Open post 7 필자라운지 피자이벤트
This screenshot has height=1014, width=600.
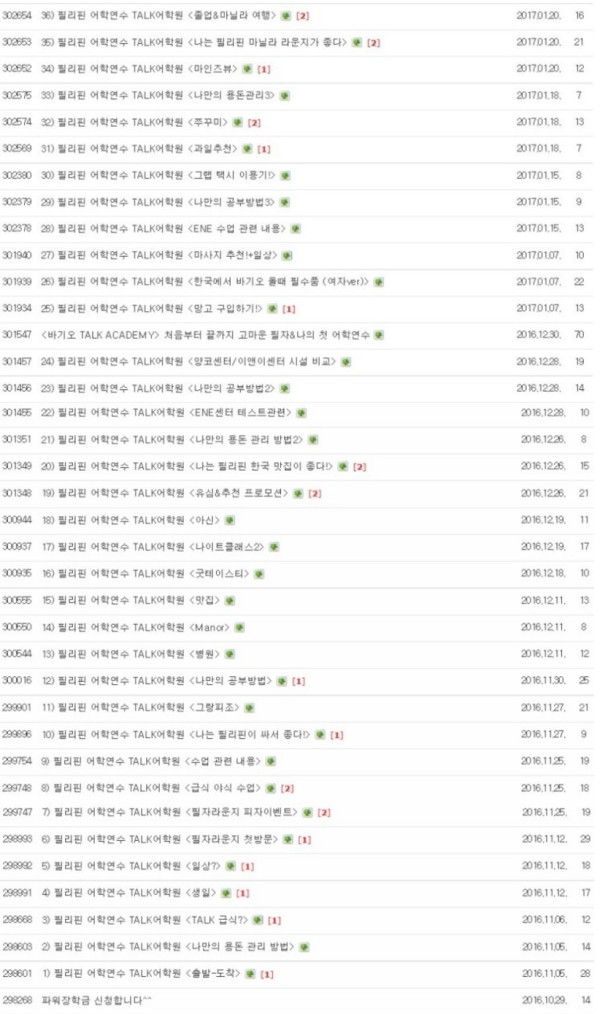[168, 811]
